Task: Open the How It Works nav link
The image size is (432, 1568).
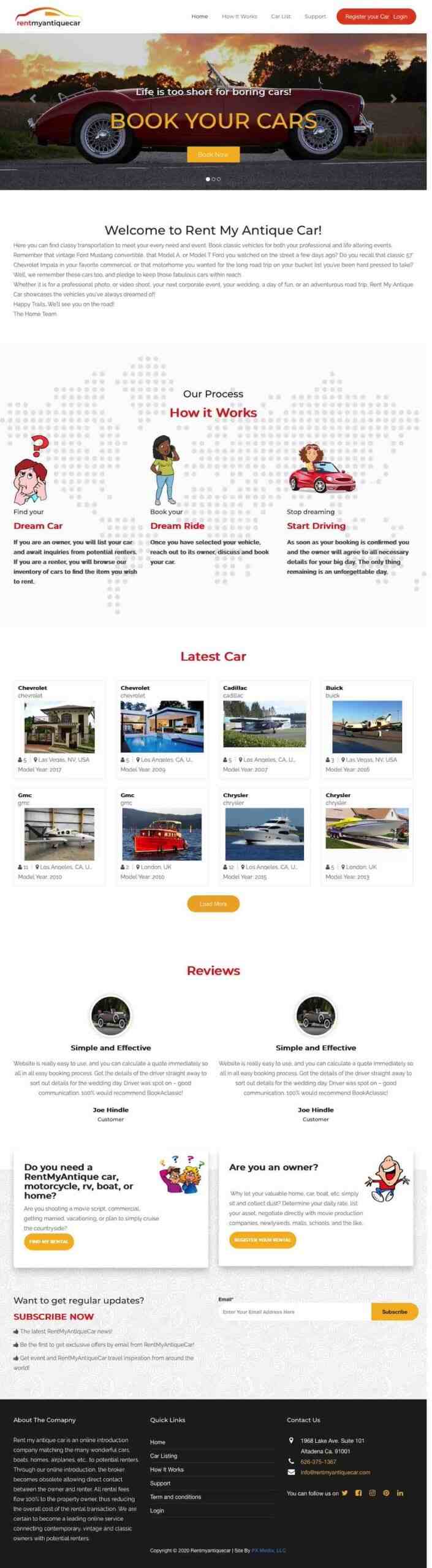Action: coord(239,17)
